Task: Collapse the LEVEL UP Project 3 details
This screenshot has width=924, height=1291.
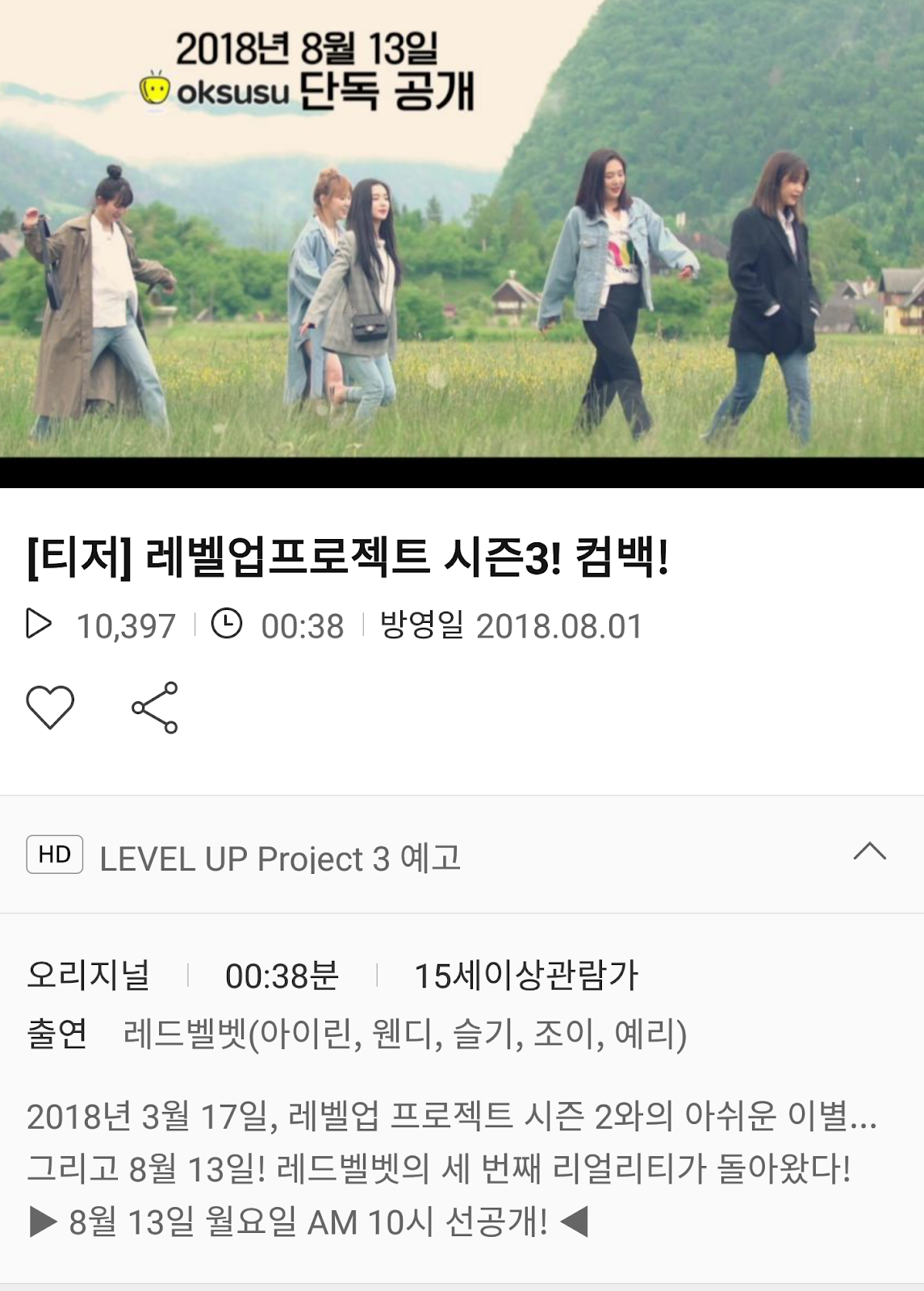Action: pyautogui.click(x=869, y=852)
